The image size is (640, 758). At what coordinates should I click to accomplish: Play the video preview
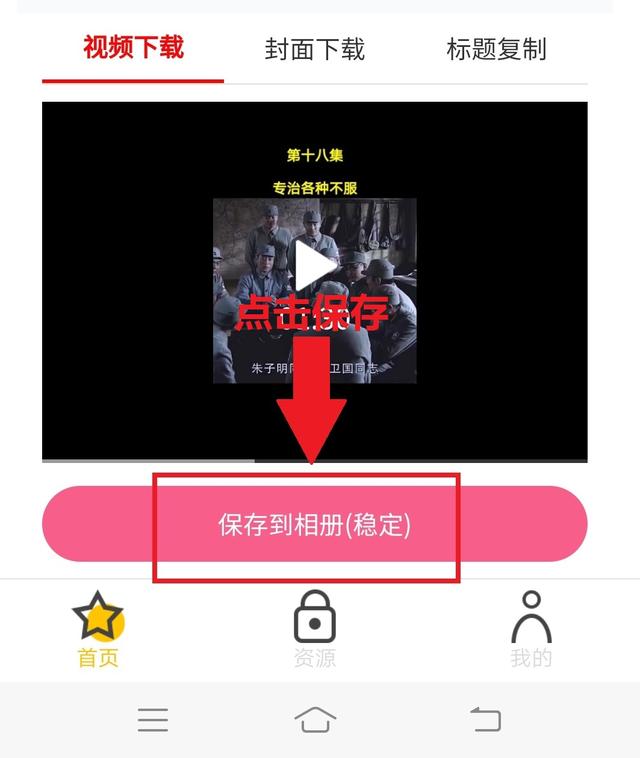[x=314, y=267]
